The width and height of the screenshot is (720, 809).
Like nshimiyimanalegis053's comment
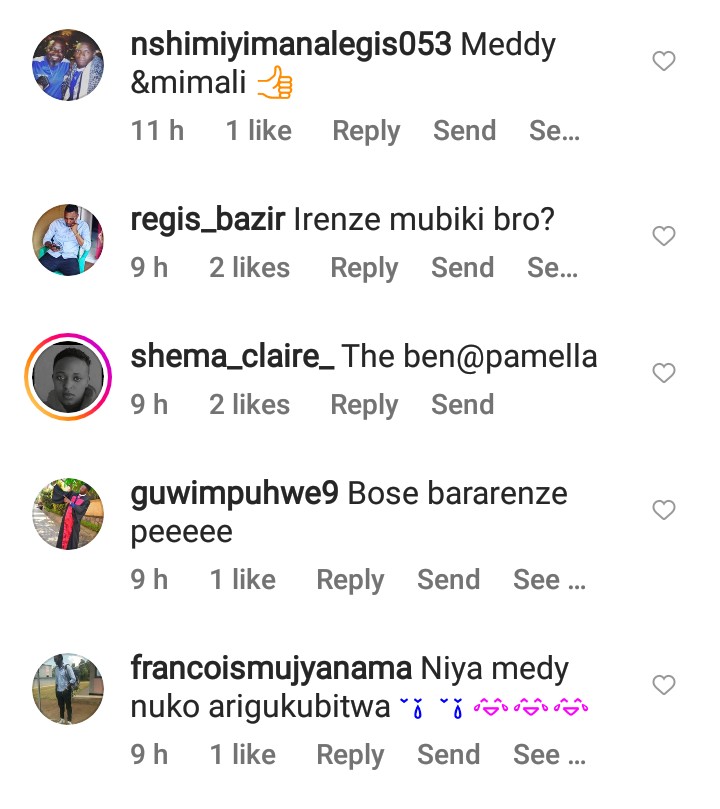(x=664, y=62)
